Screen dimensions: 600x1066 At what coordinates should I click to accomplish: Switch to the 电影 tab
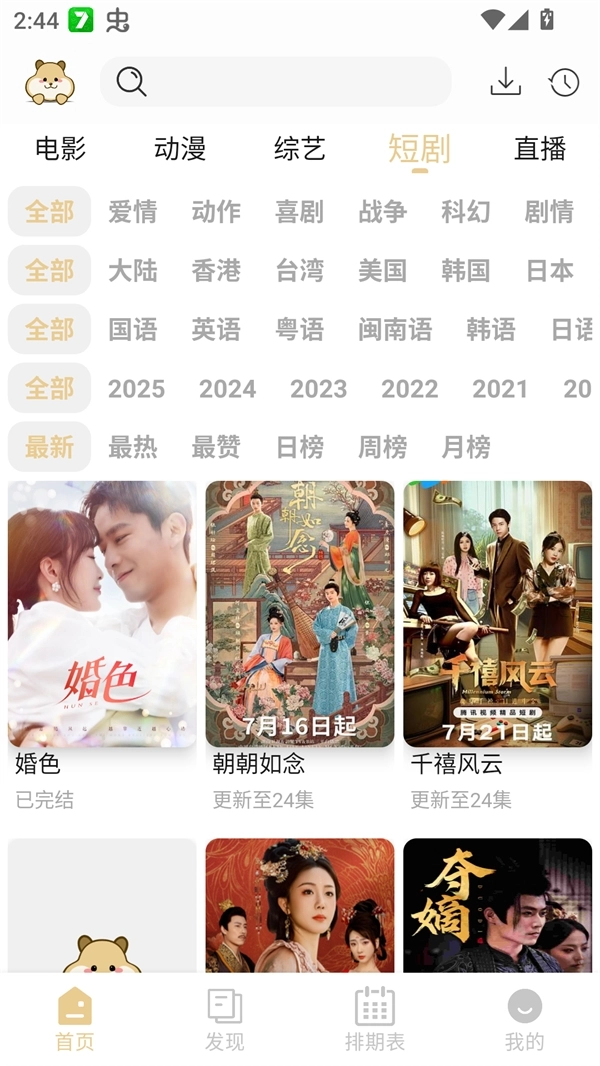(x=61, y=149)
